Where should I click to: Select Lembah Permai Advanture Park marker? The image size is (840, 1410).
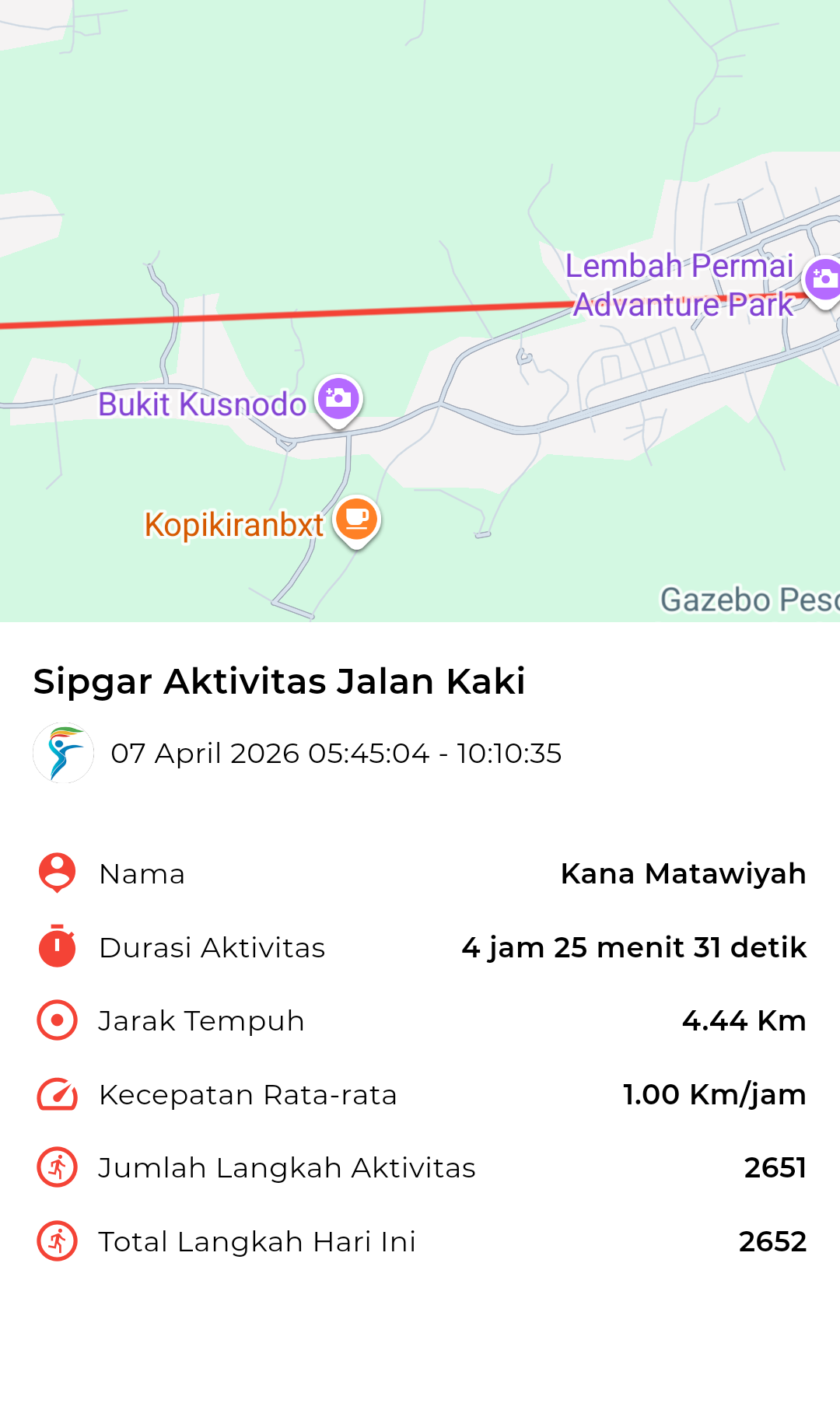tap(823, 279)
